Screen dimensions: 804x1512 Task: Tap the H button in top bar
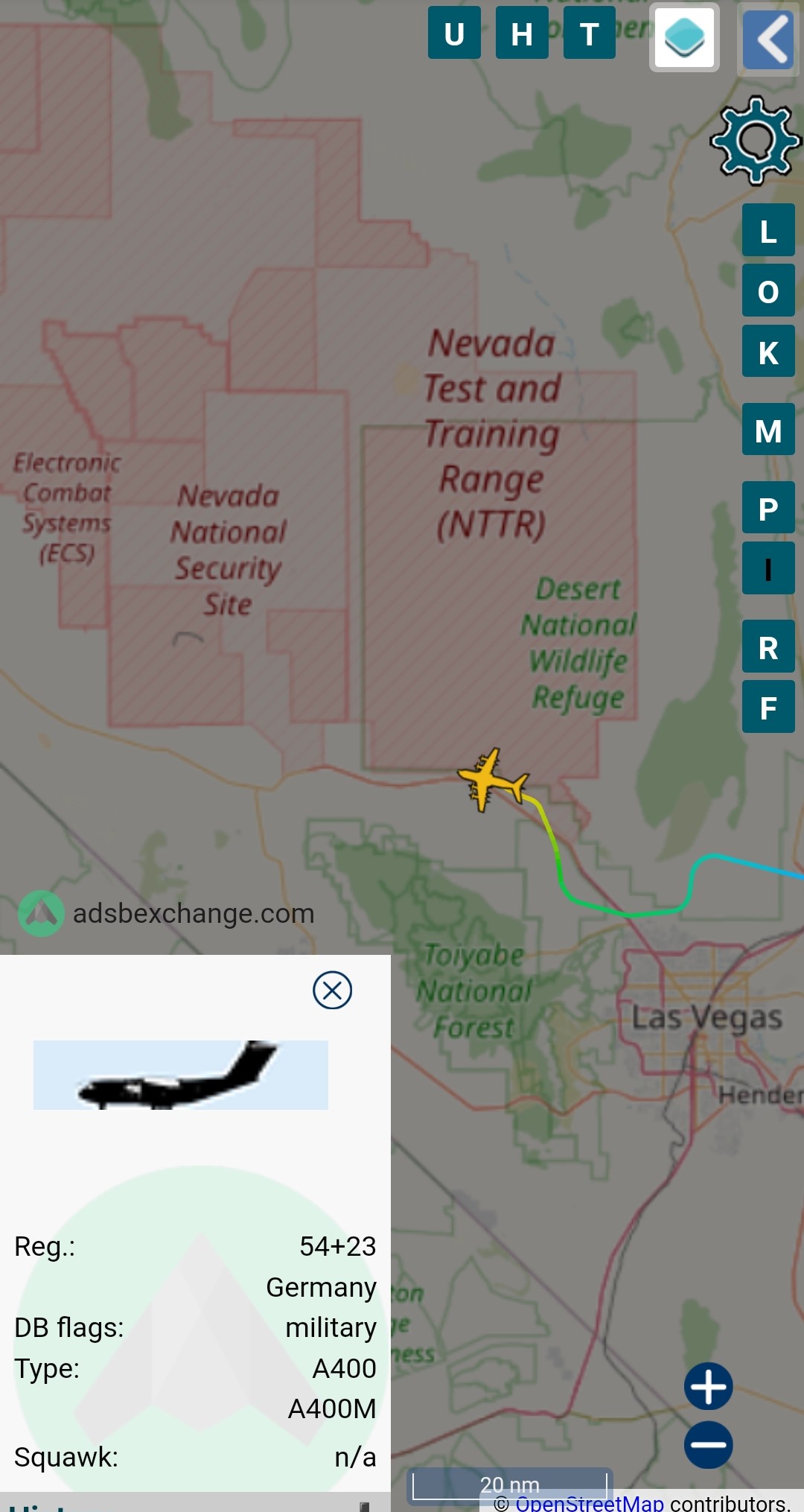pos(522,33)
